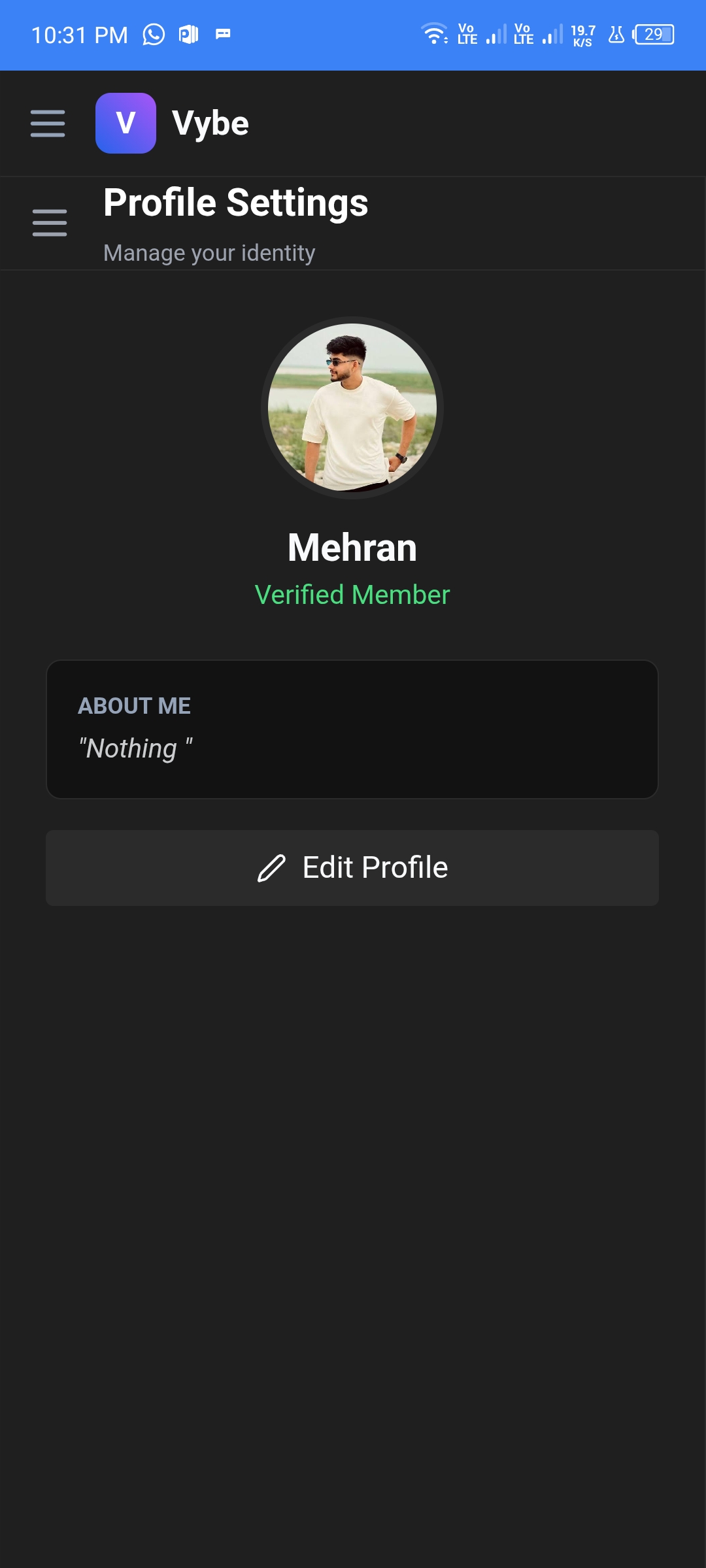Tap the Verified Member label

(x=352, y=594)
